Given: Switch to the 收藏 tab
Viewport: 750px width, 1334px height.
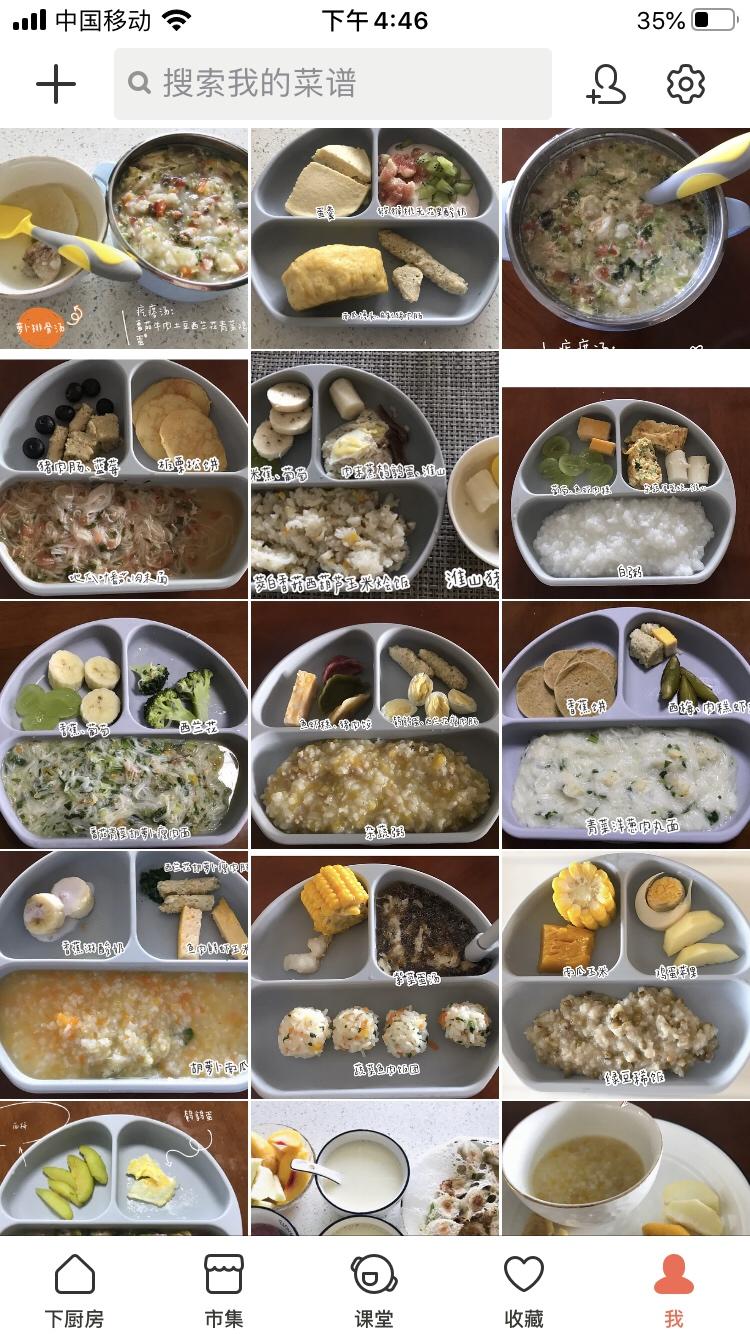Looking at the screenshot, I should tap(524, 1290).
